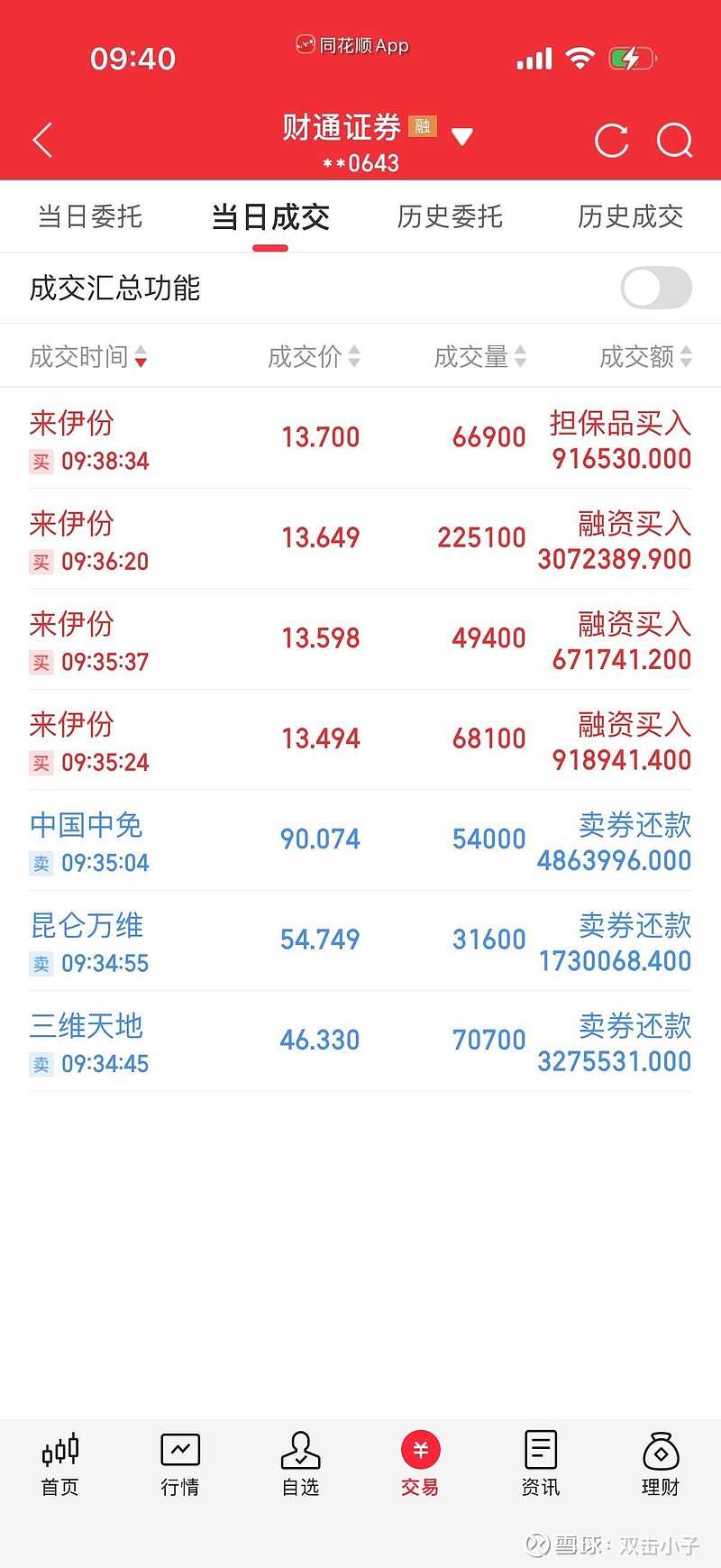Switch to the 历史委托 tab
721x1568 pixels.
coord(450,216)
